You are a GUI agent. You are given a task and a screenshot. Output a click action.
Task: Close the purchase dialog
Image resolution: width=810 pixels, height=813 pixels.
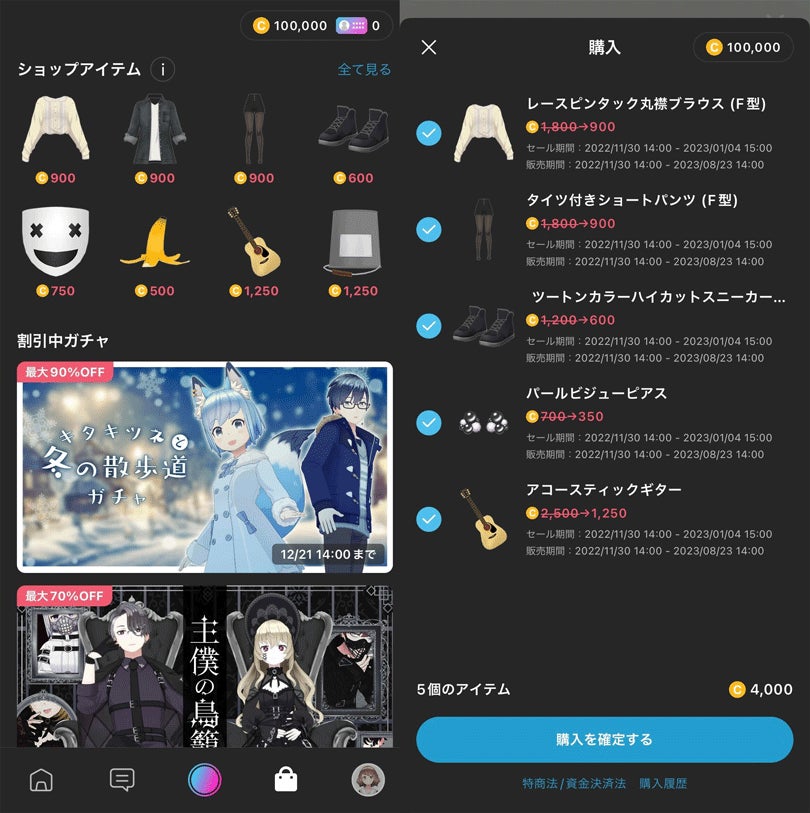(x=429, y=47)
